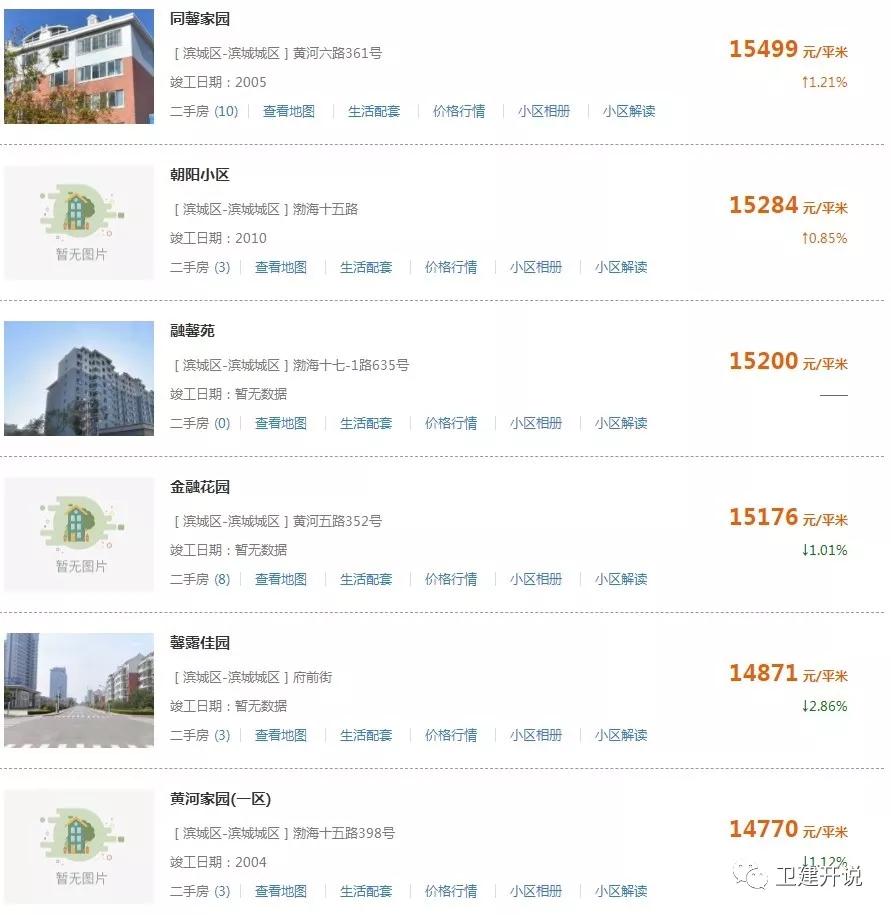
Task: Select the community name 朝阳小区
Action: point(197,174)
